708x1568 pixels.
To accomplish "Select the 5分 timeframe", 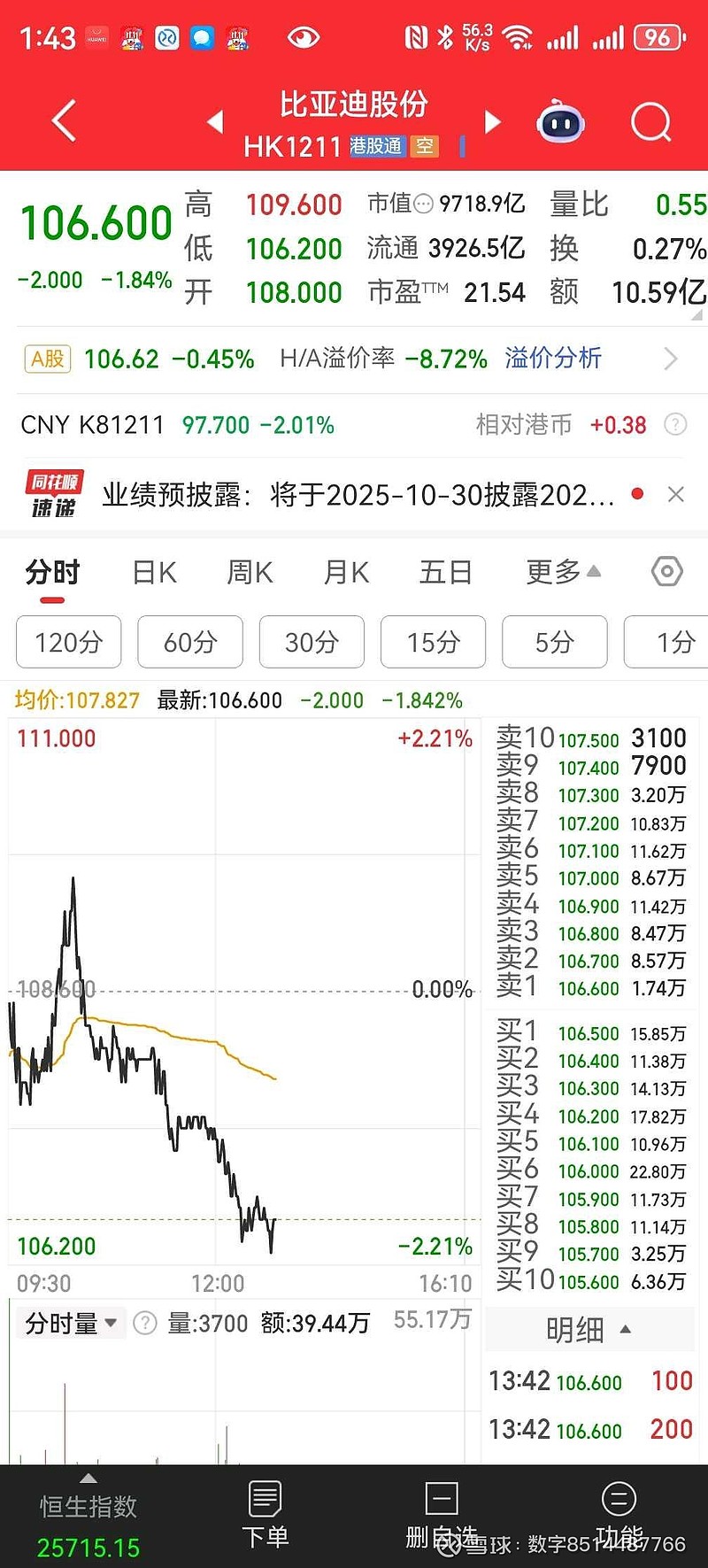I will click(555, 642).
